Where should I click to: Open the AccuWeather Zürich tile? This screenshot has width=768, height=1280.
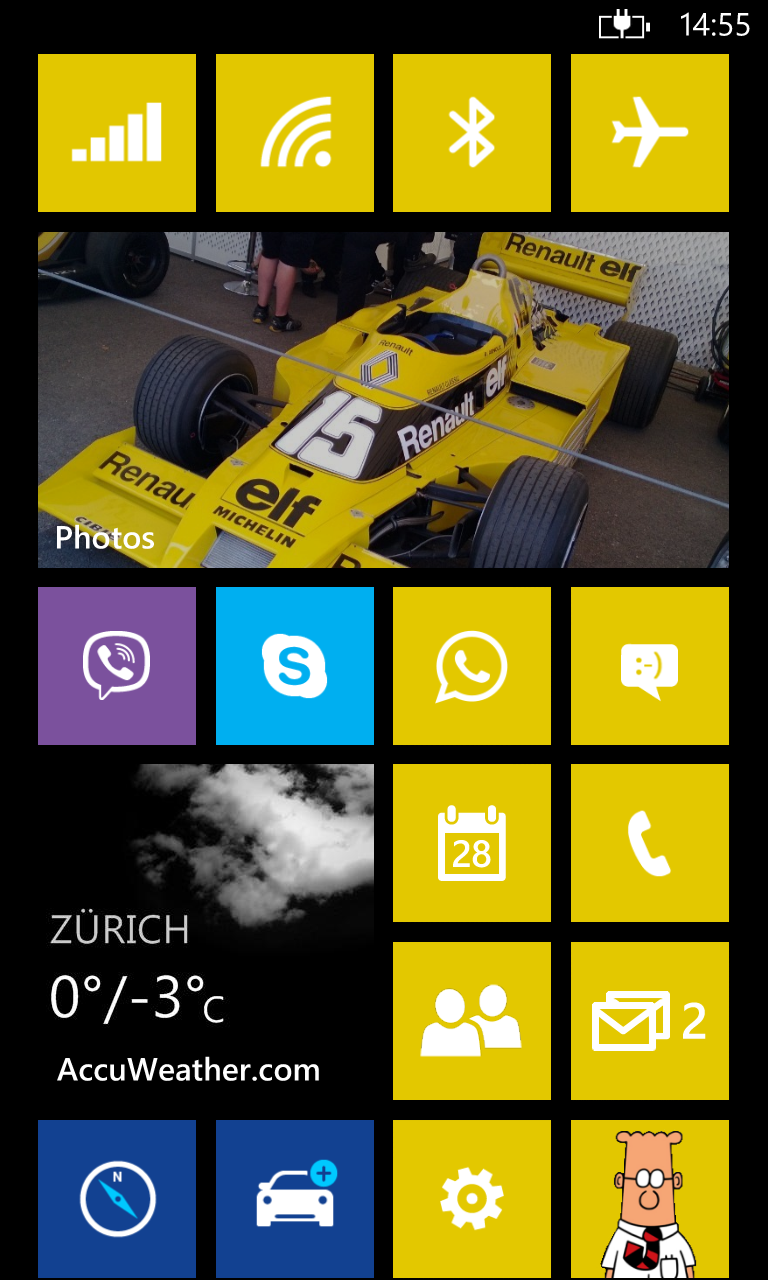tap(206, 932)
